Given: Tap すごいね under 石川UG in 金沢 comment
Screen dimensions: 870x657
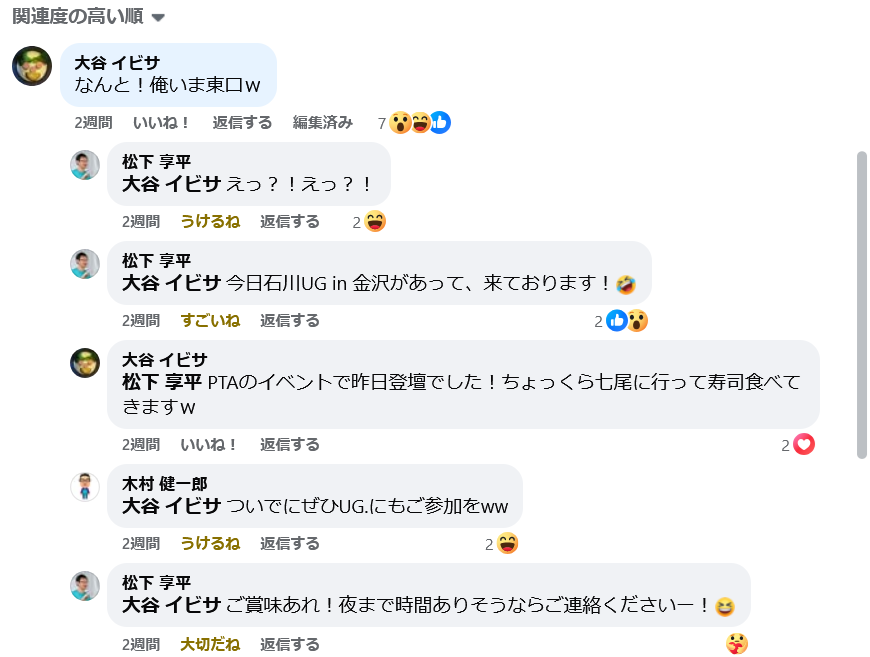Looking at the screenshot, I should click(210, 321).
